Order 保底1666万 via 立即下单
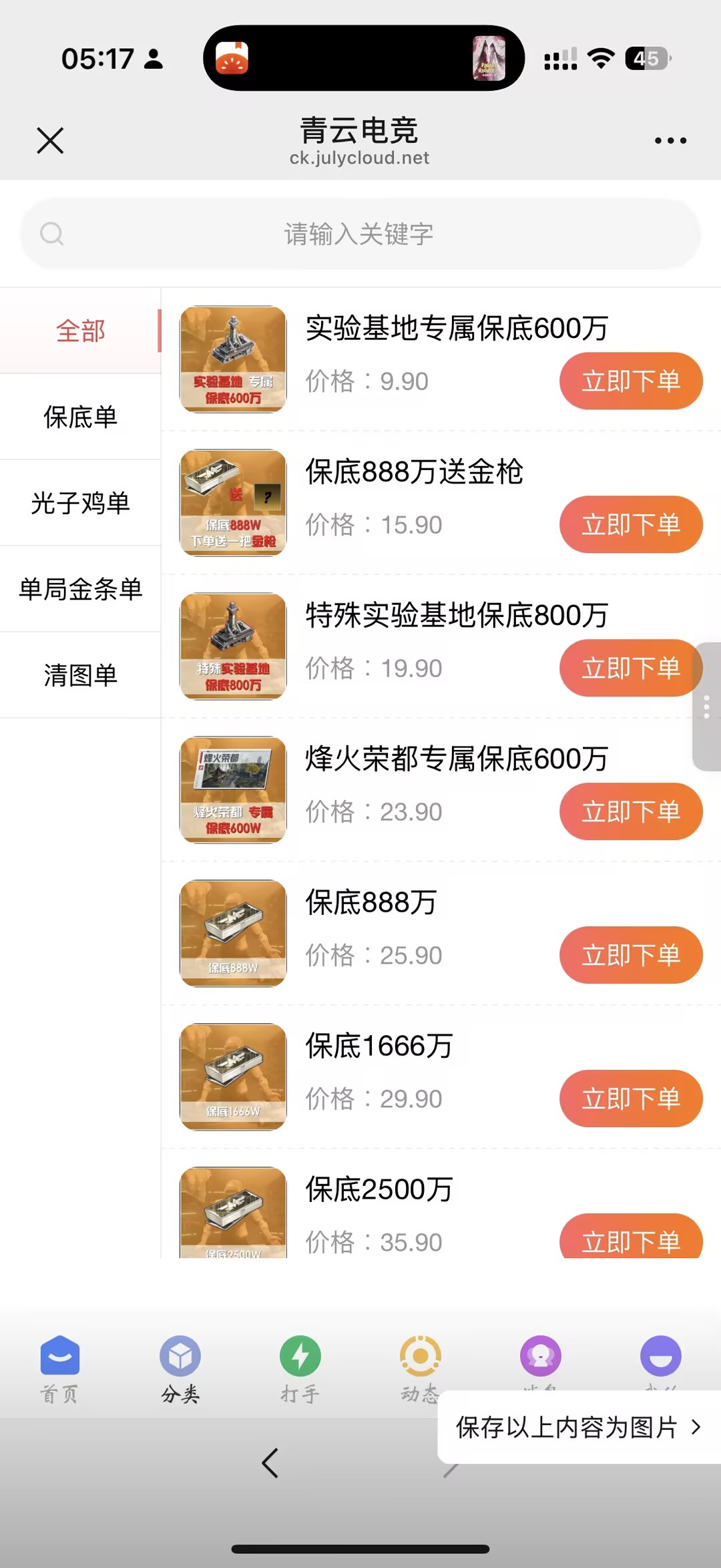 630,1099
